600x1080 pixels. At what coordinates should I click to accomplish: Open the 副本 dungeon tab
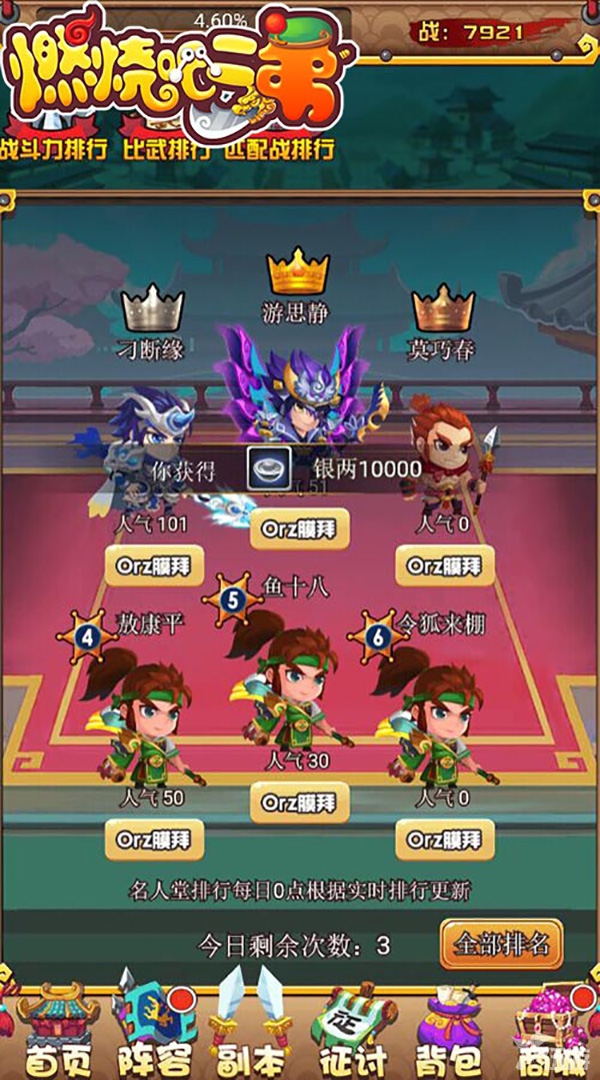250,1025
